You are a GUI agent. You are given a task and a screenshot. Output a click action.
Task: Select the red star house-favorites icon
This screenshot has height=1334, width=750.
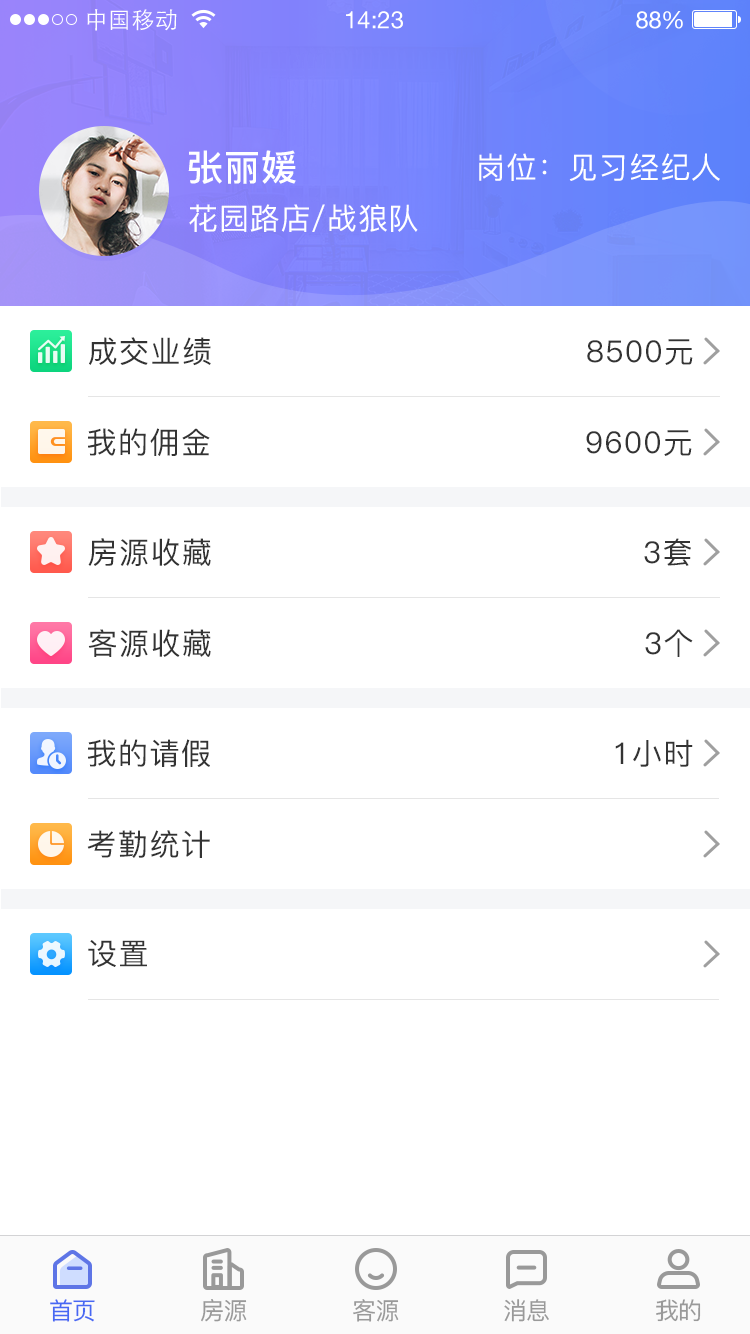click(x=51, y=552)
